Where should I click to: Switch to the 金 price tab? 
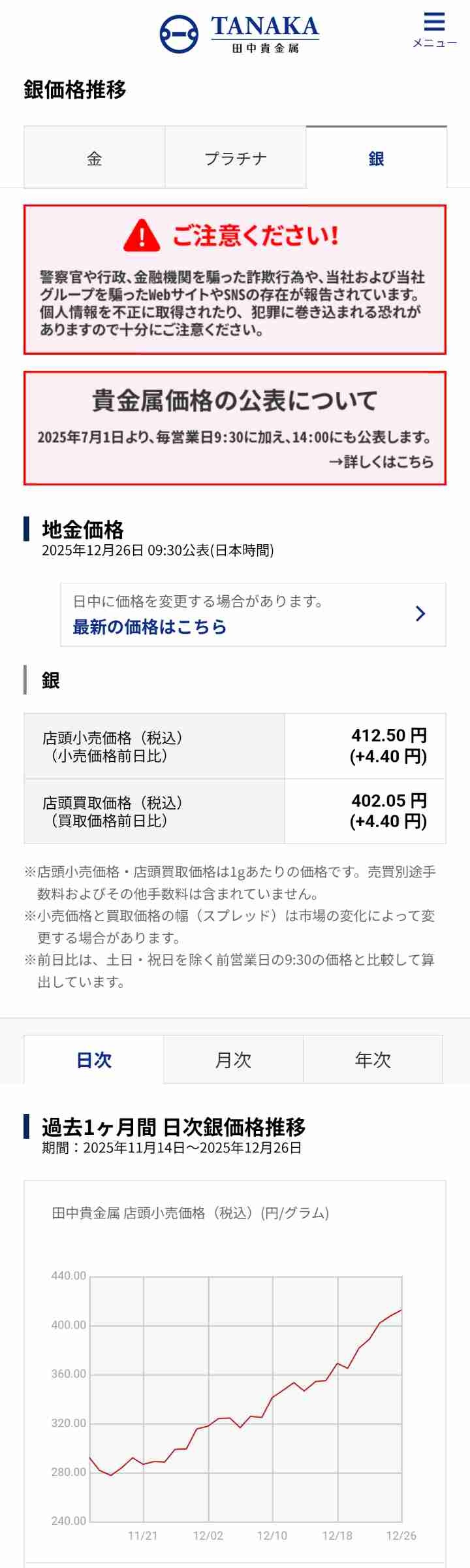point(95,158)
